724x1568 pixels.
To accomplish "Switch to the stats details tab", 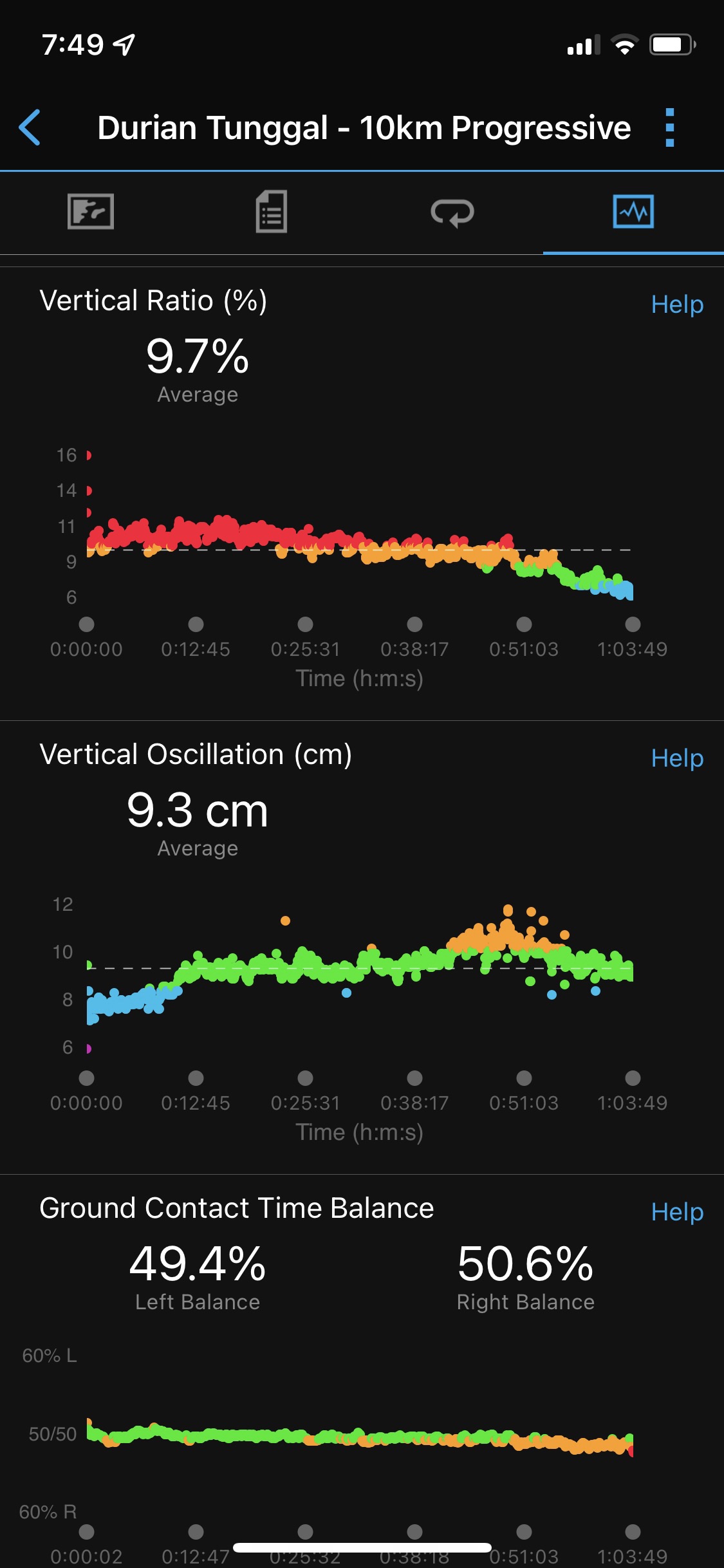I will [x=272, y=212].
